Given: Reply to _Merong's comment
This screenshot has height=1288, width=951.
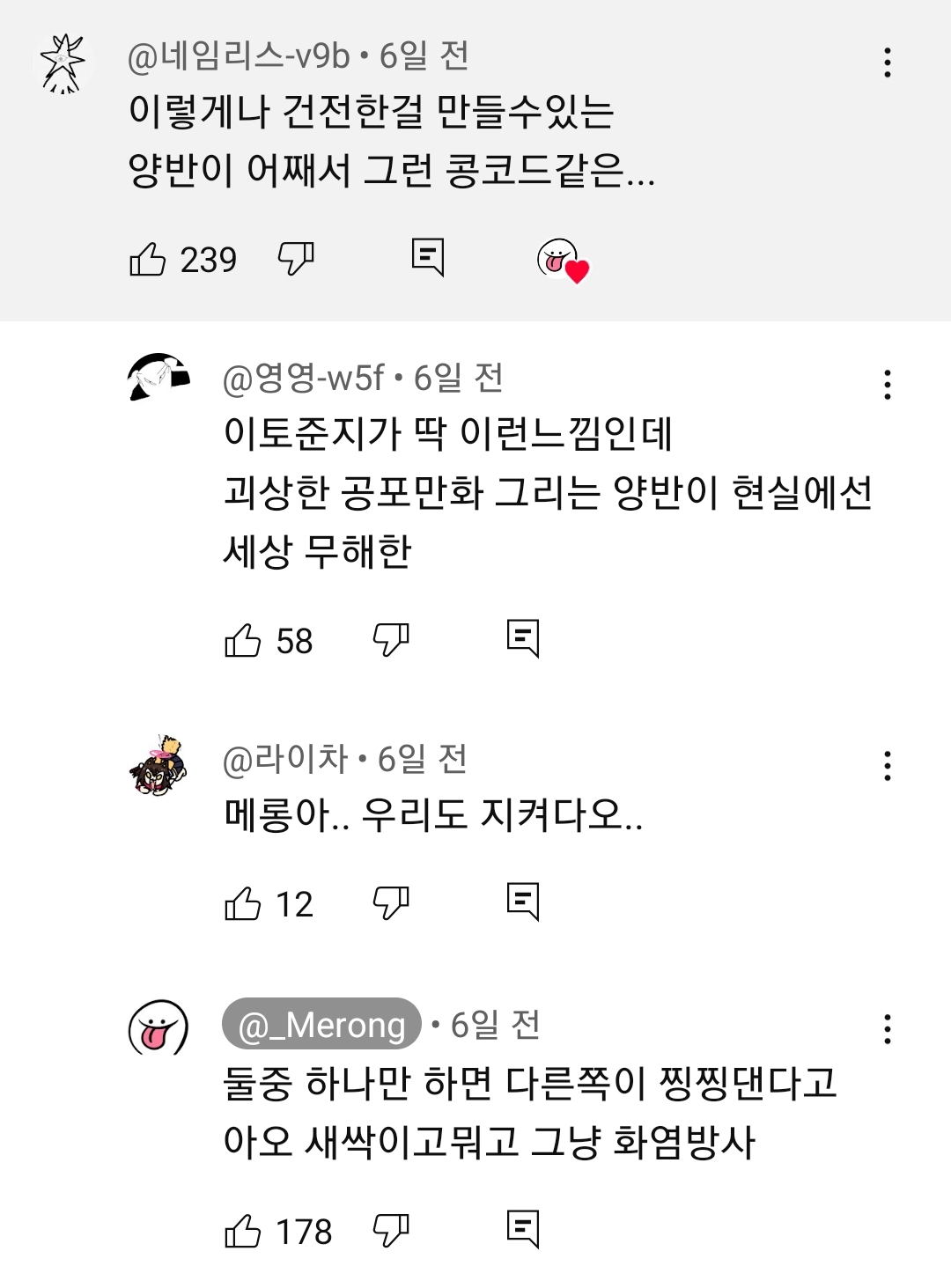Looking at the screenshot, I should [x=523, y=1229].
